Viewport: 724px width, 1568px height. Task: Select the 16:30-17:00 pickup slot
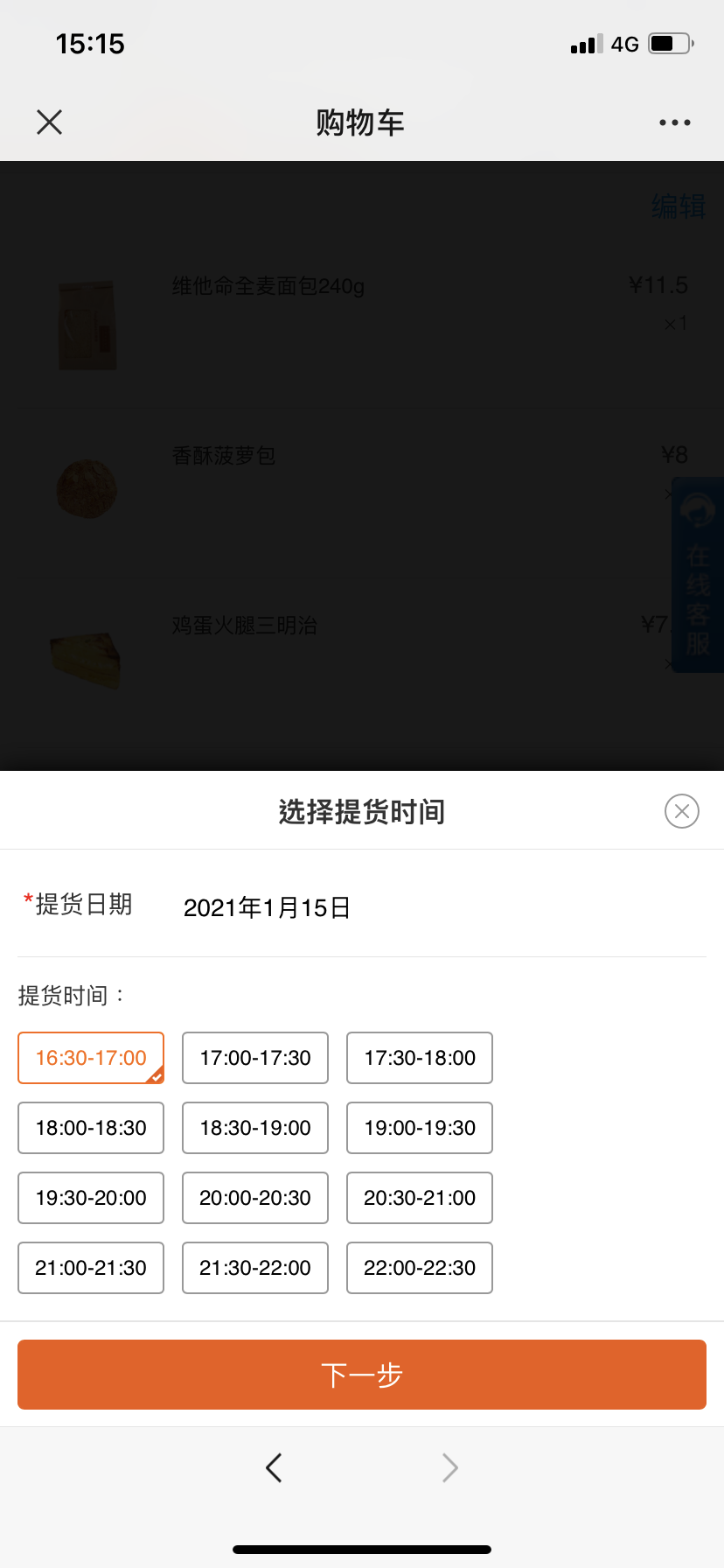coord(91,1058)
